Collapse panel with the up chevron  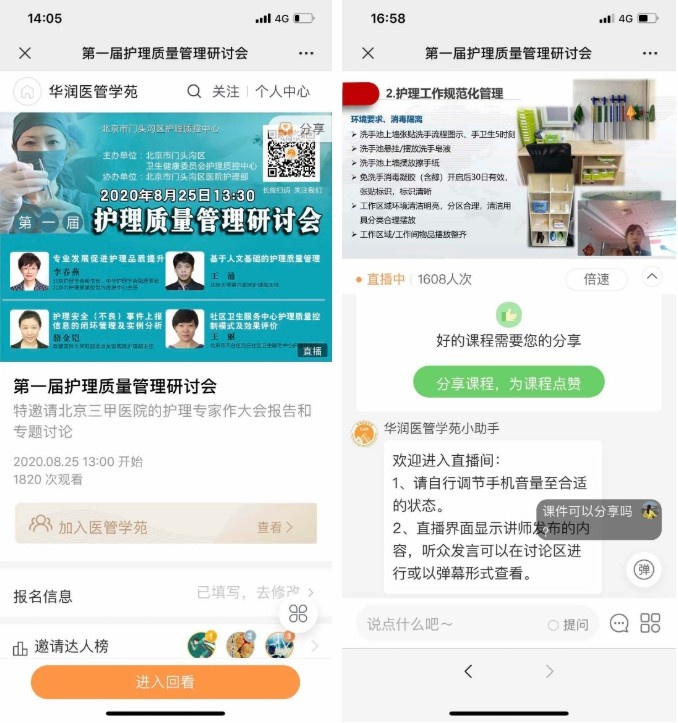pyautogui.click(x=652, y=277)
